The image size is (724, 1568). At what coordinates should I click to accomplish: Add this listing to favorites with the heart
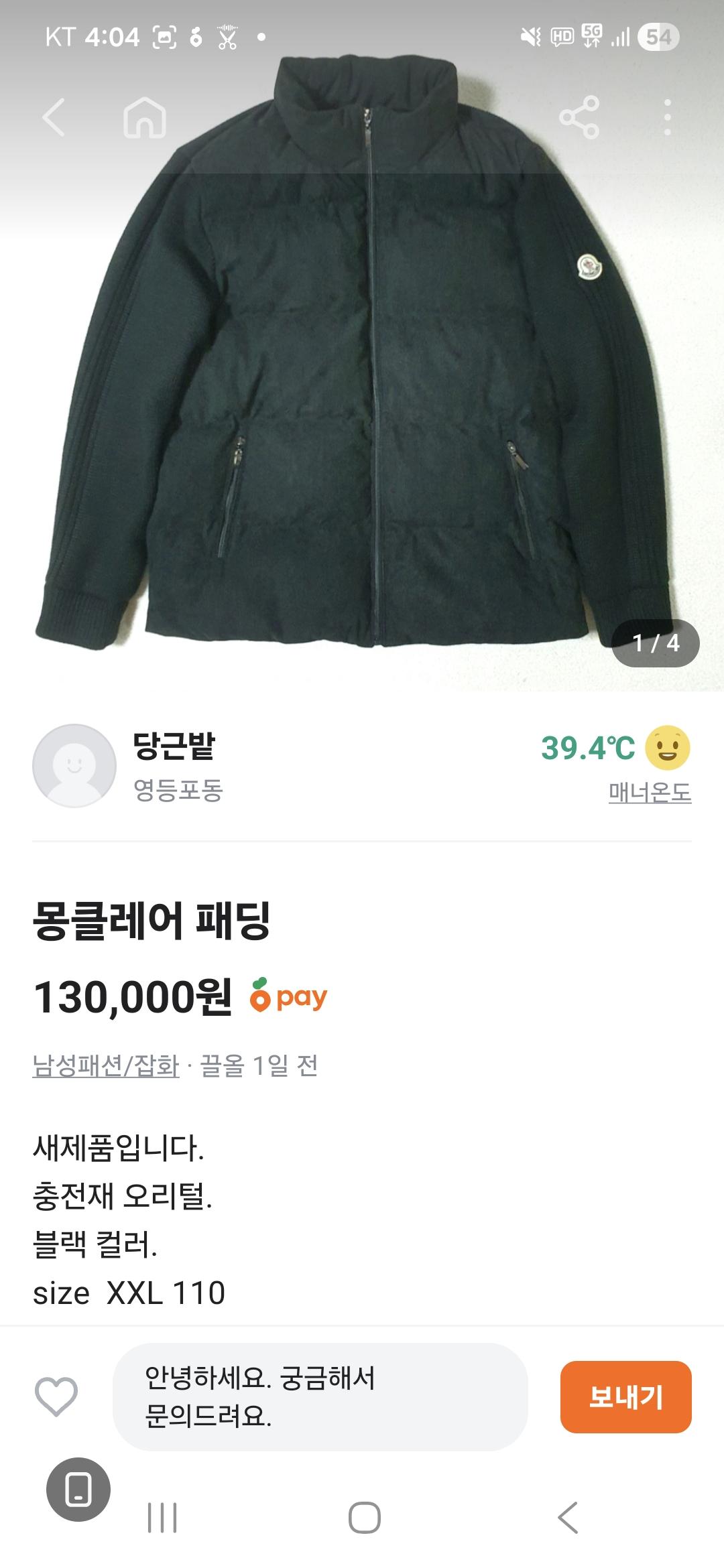[x=56, y=1396]
